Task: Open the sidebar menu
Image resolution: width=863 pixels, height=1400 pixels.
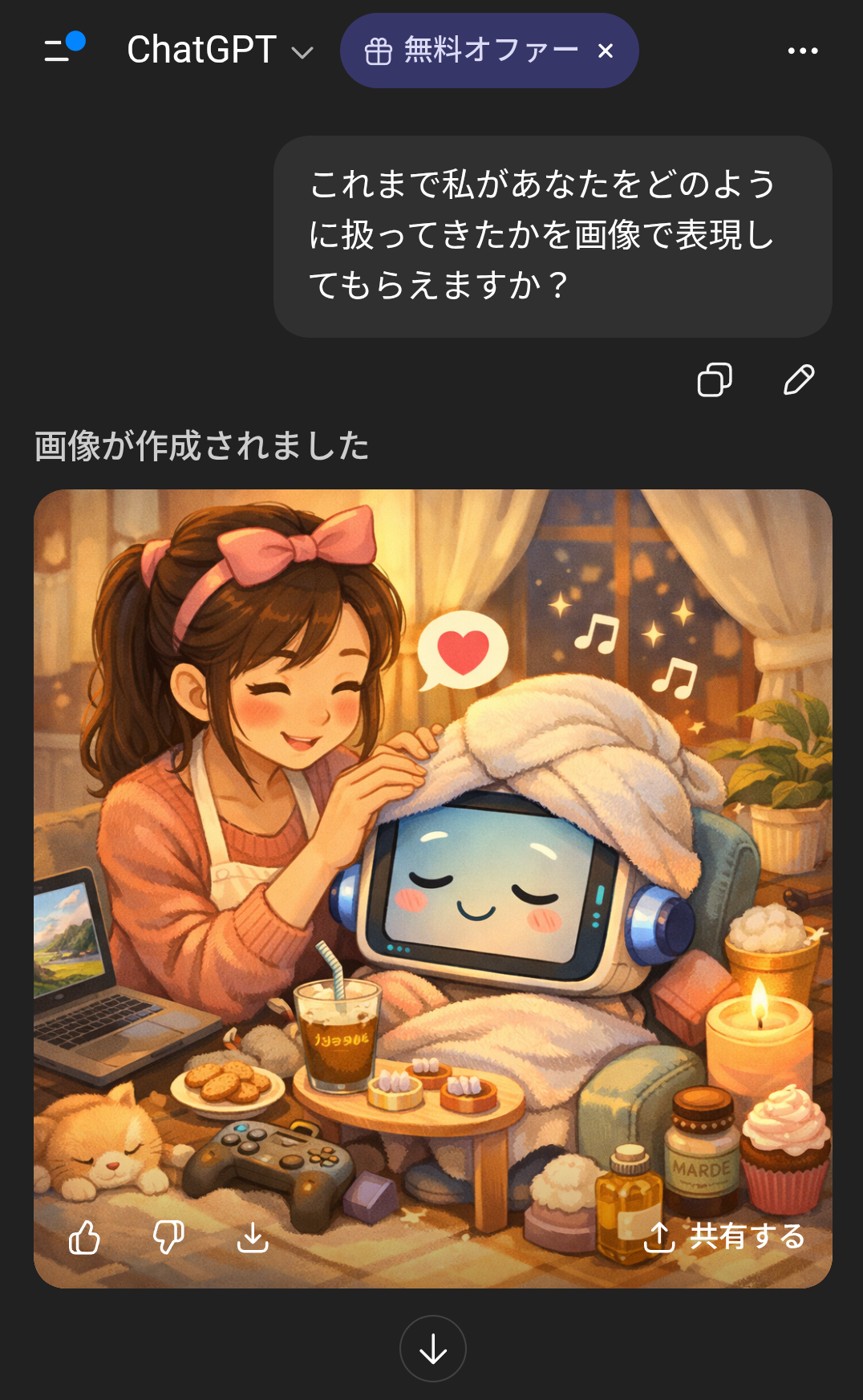Action: (x=63, y=48)
